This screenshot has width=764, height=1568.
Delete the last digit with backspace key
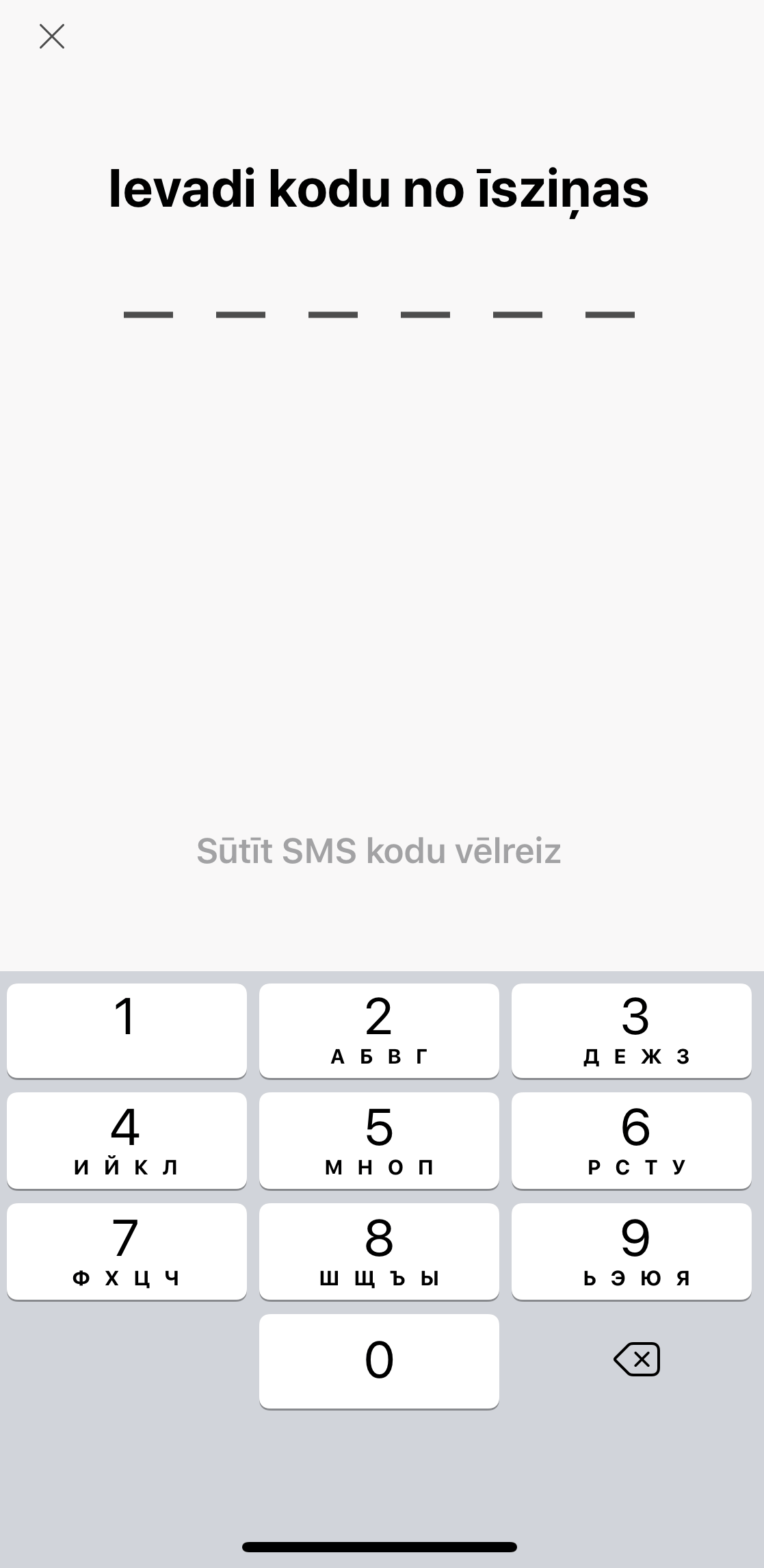[637, 1359]
